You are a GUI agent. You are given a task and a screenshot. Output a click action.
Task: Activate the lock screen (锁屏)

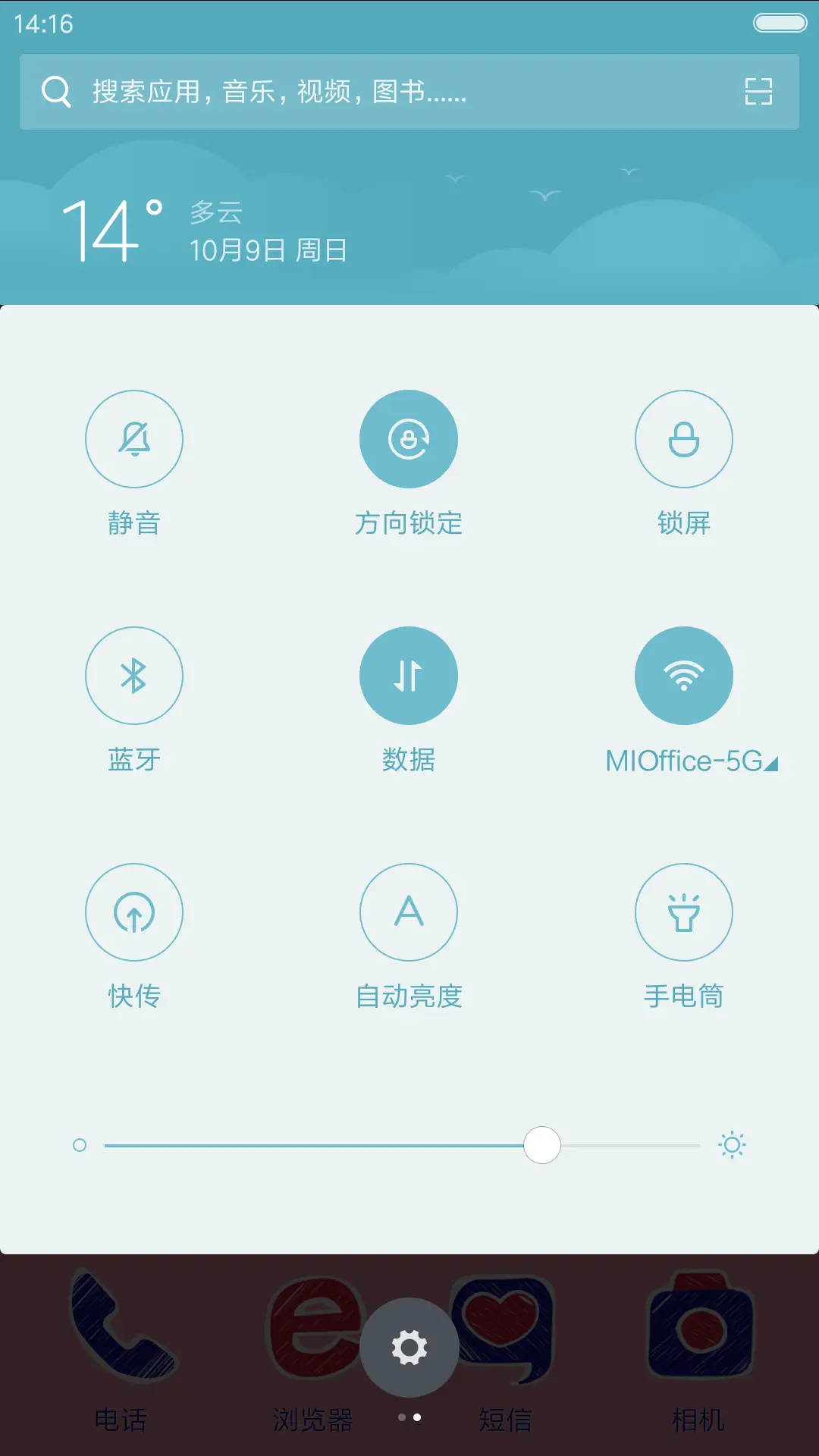(684, 438)
